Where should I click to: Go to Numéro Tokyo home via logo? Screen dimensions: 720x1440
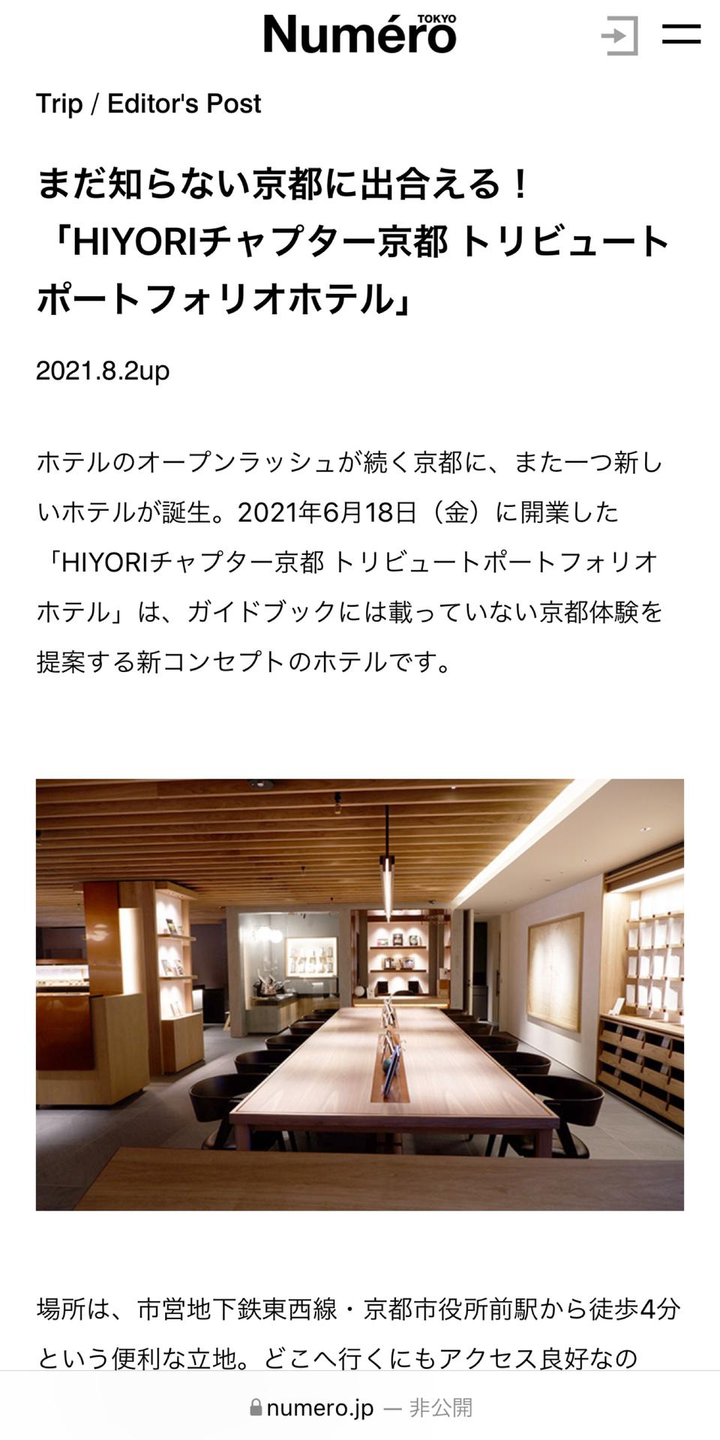tap(360, 34)
